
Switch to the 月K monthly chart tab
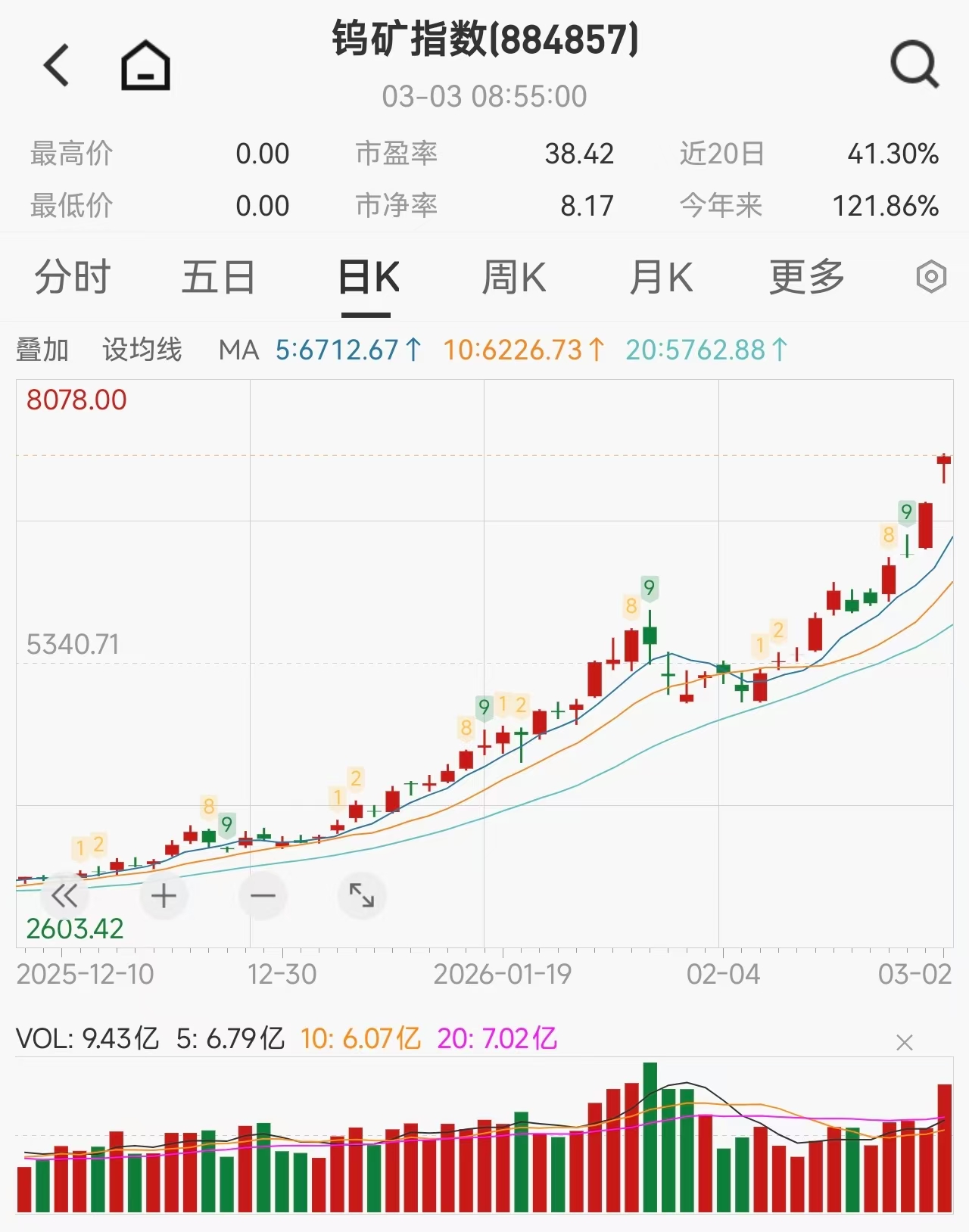(662, 277)
